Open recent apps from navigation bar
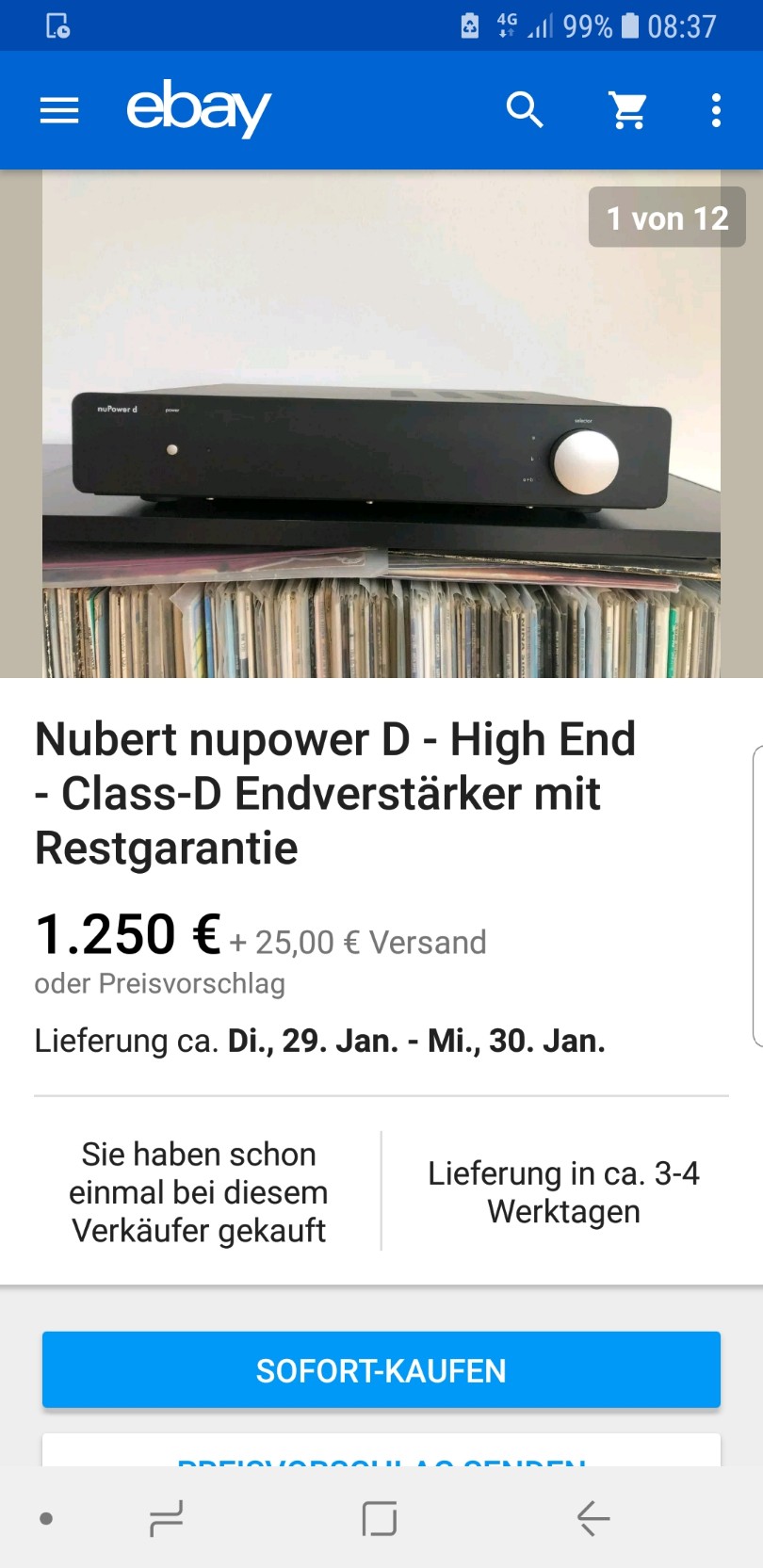This screenshot has width=763, height=1568. point(167,1518)
